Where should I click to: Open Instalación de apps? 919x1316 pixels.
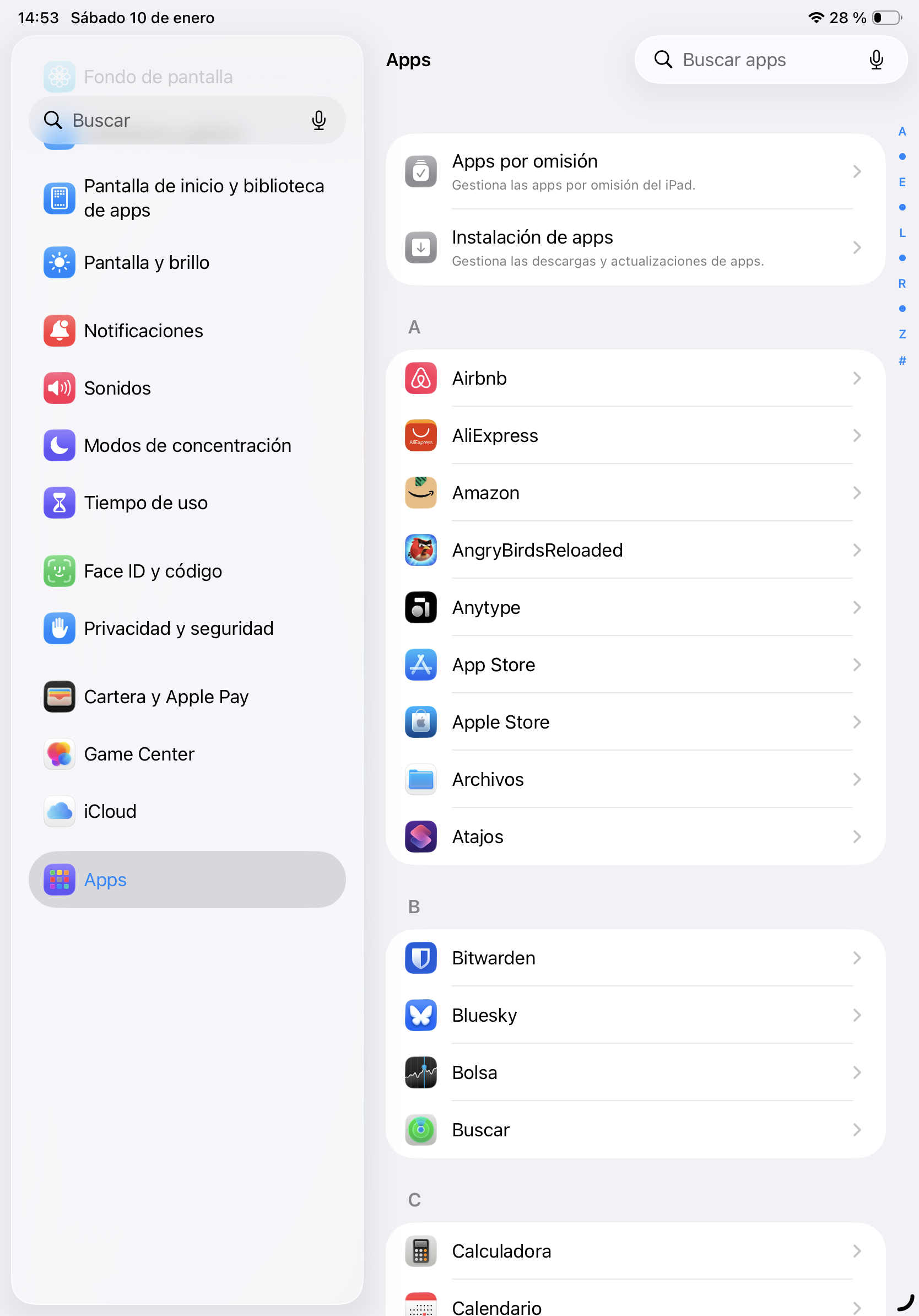click(x=635, y=247)
